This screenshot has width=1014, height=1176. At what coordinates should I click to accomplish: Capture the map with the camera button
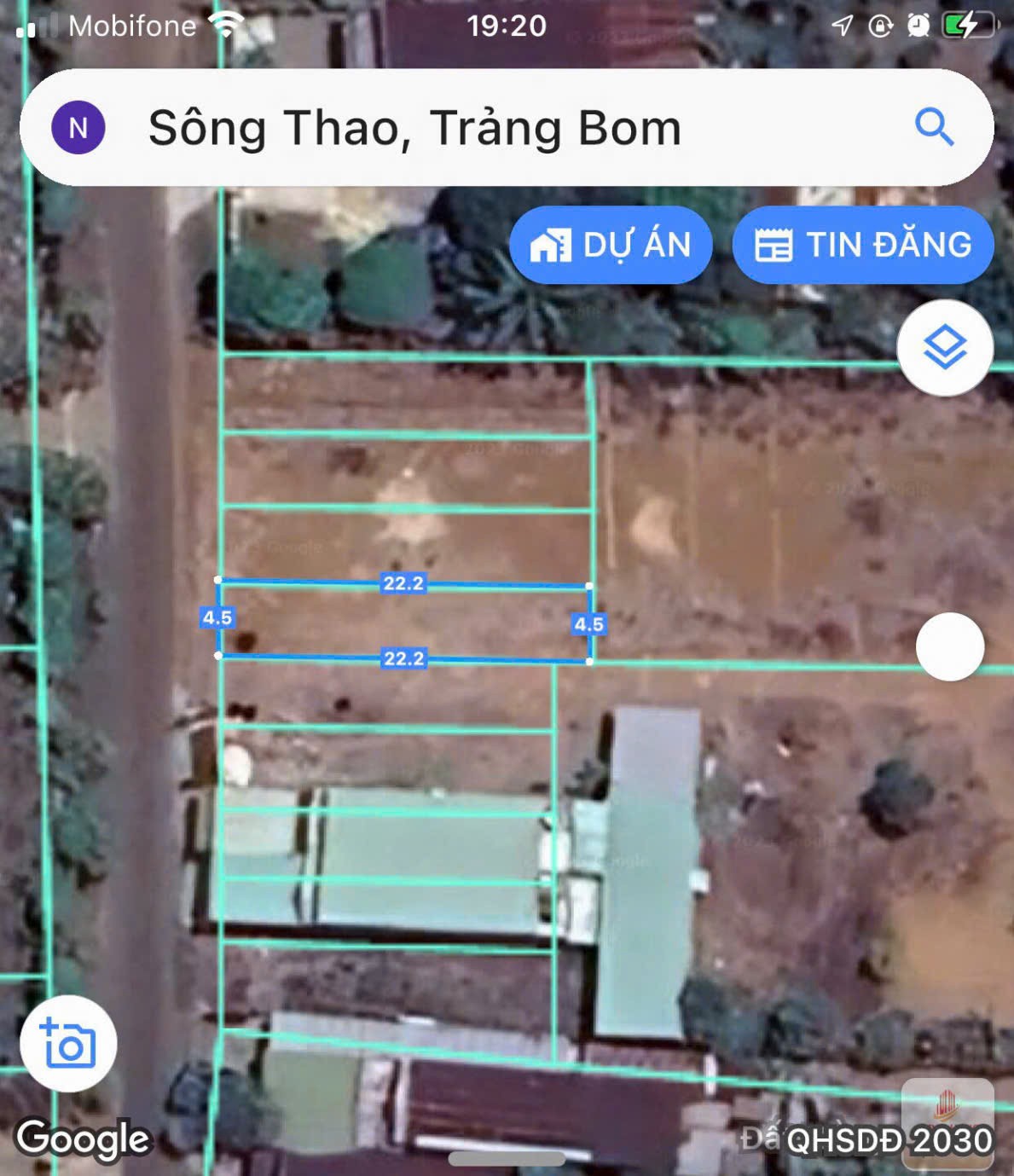68,1043
